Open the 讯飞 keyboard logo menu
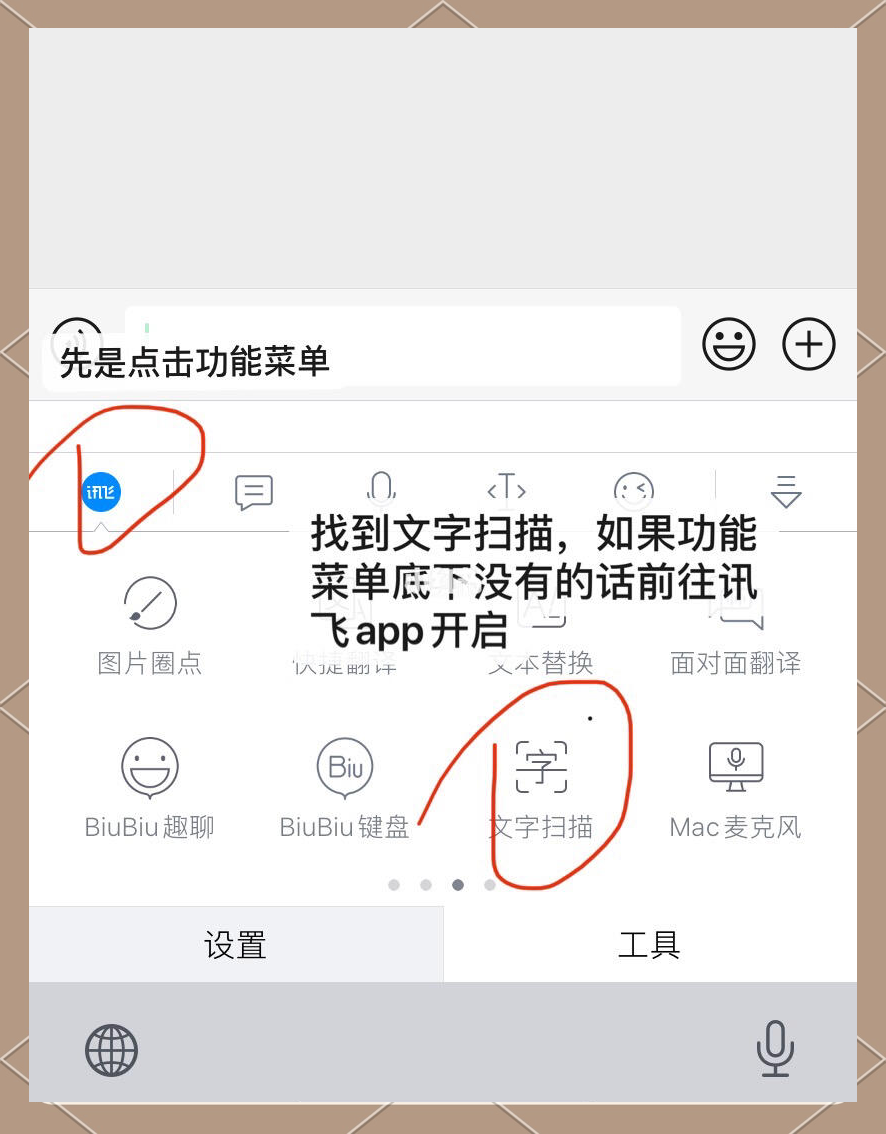 point(100,492)
